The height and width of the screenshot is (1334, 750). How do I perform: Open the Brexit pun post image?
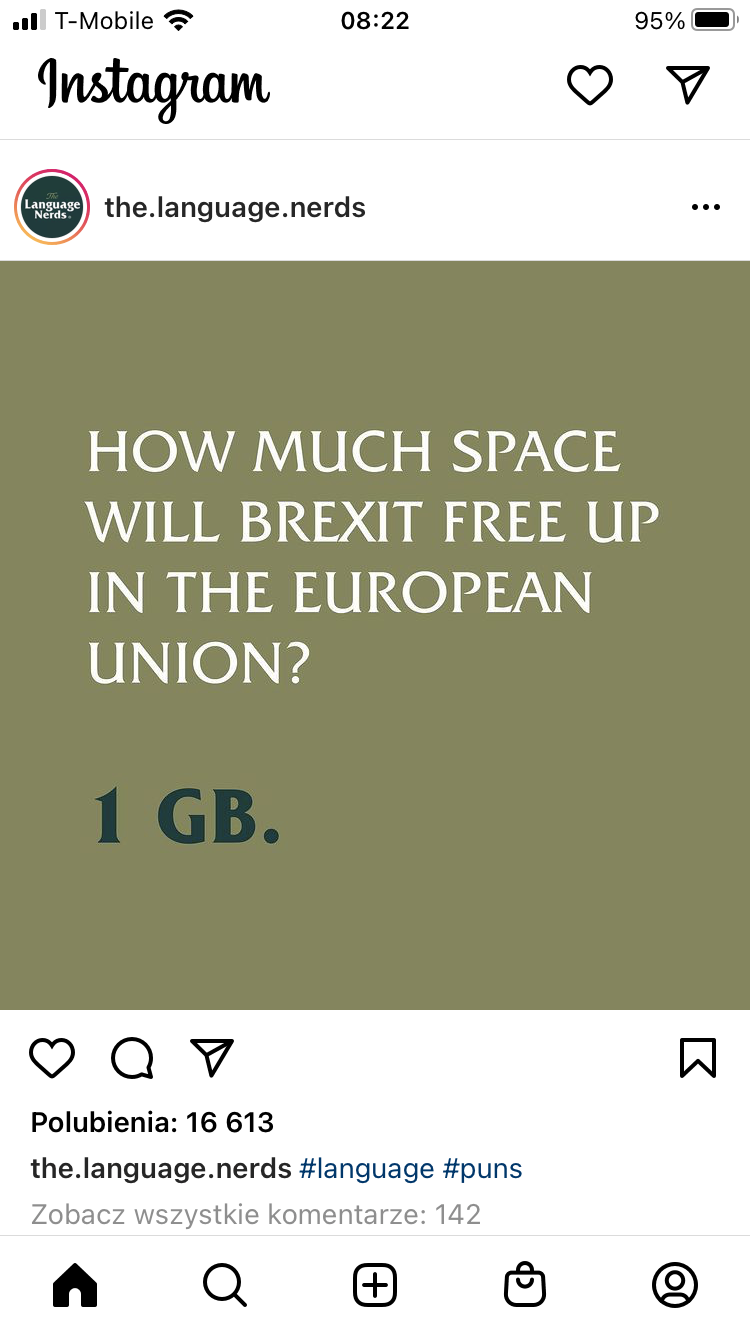click(375, 635)
